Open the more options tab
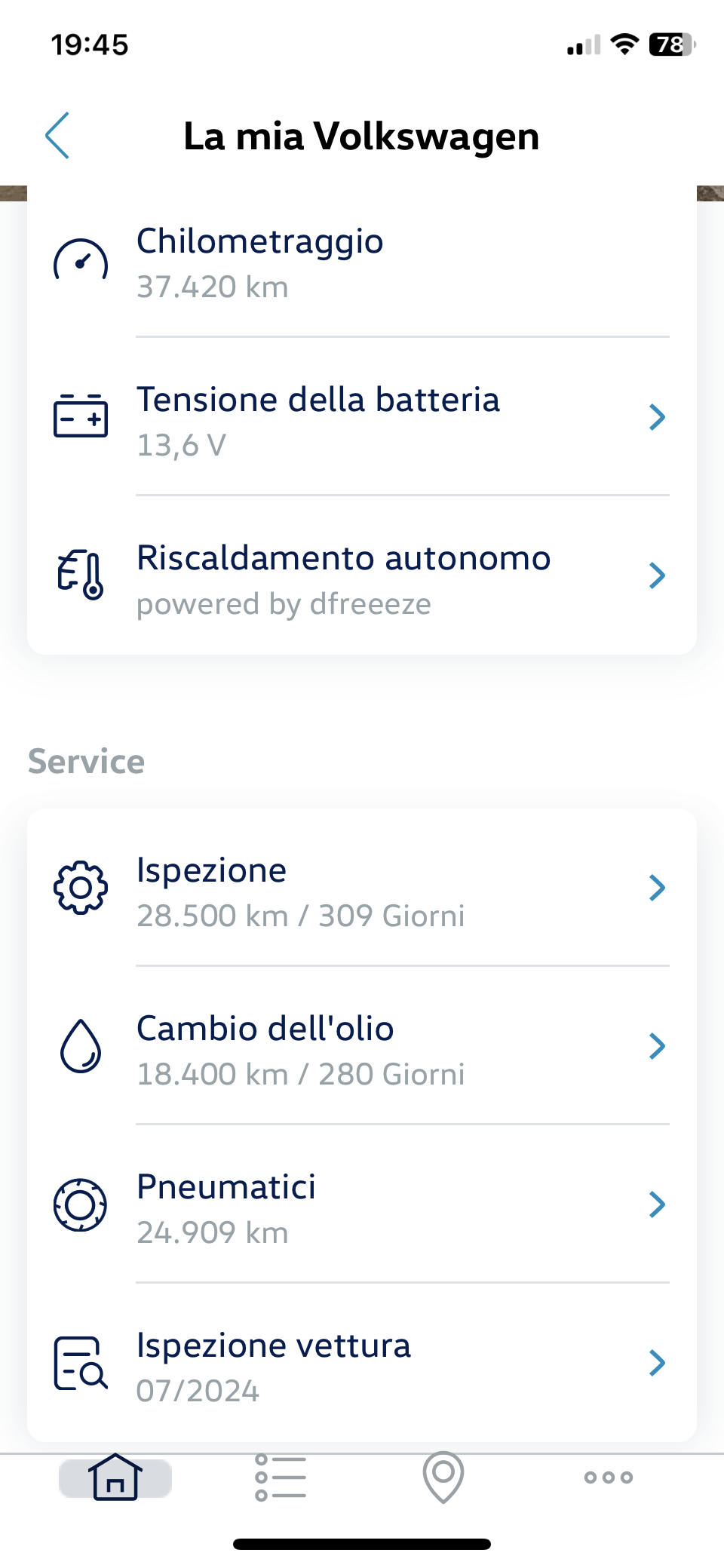Viewport: 724px width, 1568px height. (x=609, y=1477)
